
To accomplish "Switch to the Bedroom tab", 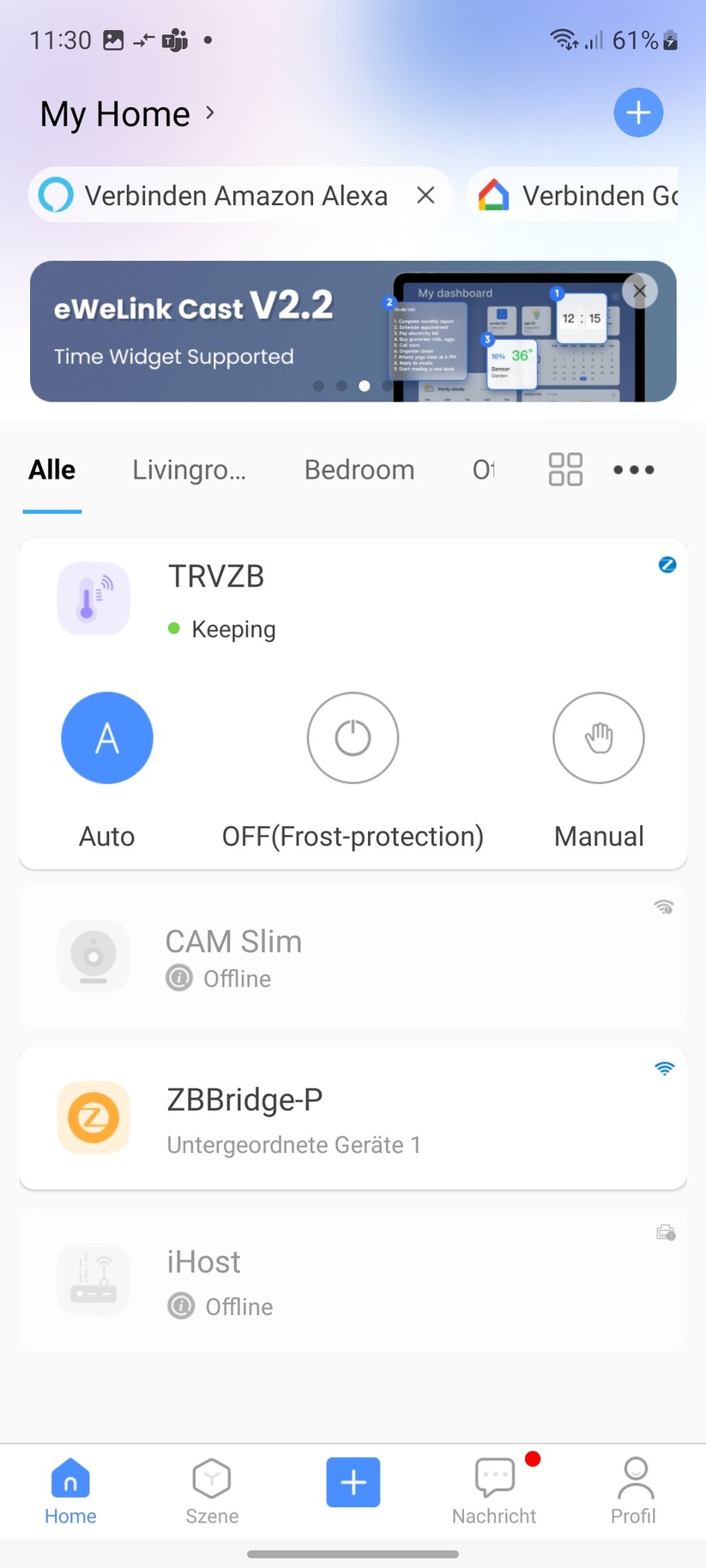I will [359, 469].
